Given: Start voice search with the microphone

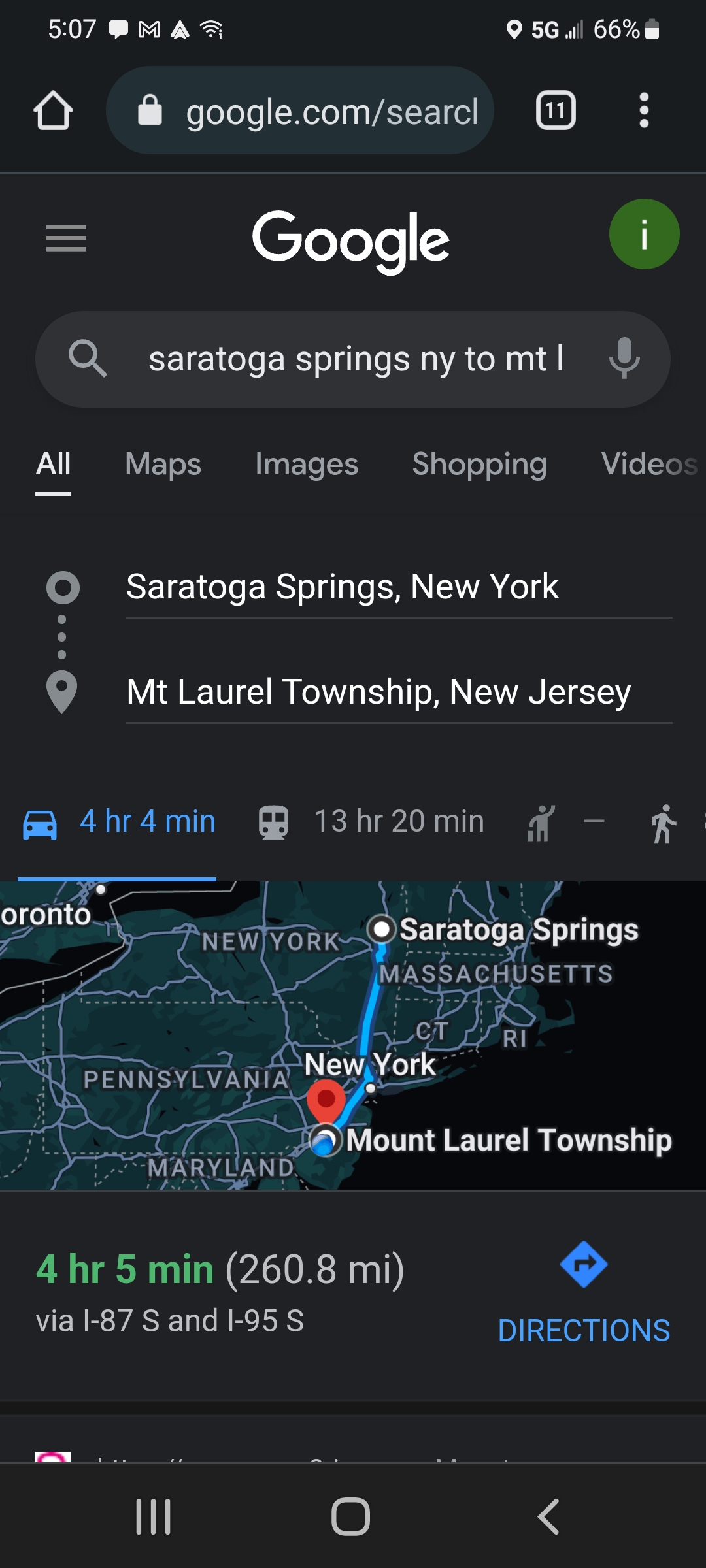Looking at the screenshot, I should (624, 359).
